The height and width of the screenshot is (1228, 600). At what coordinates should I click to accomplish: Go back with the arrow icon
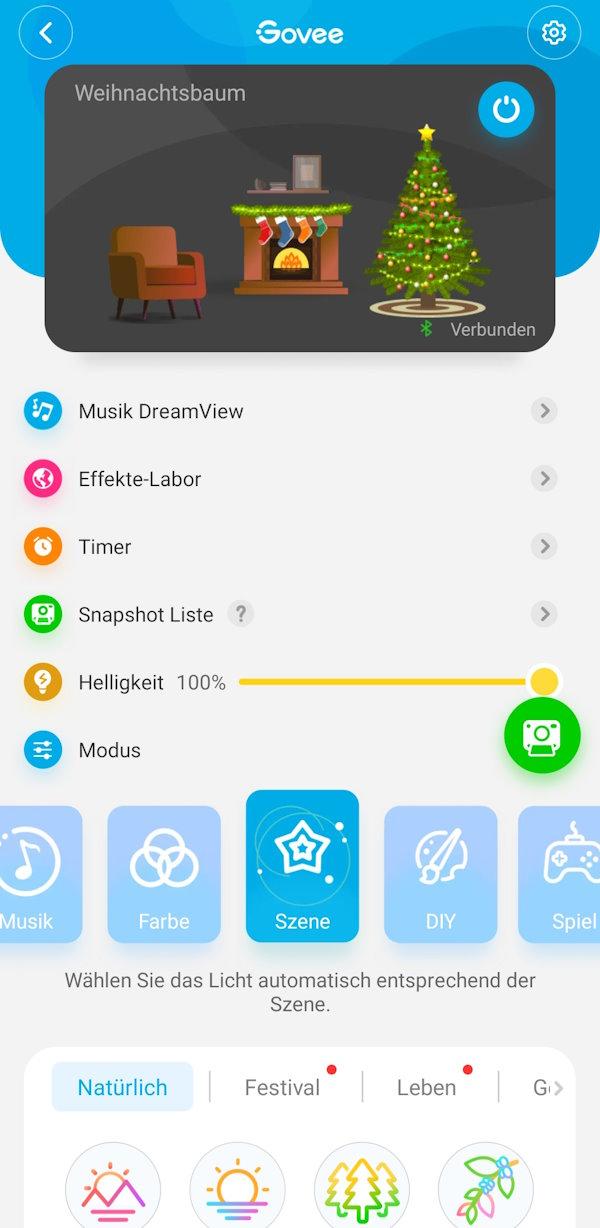[46, 33]
